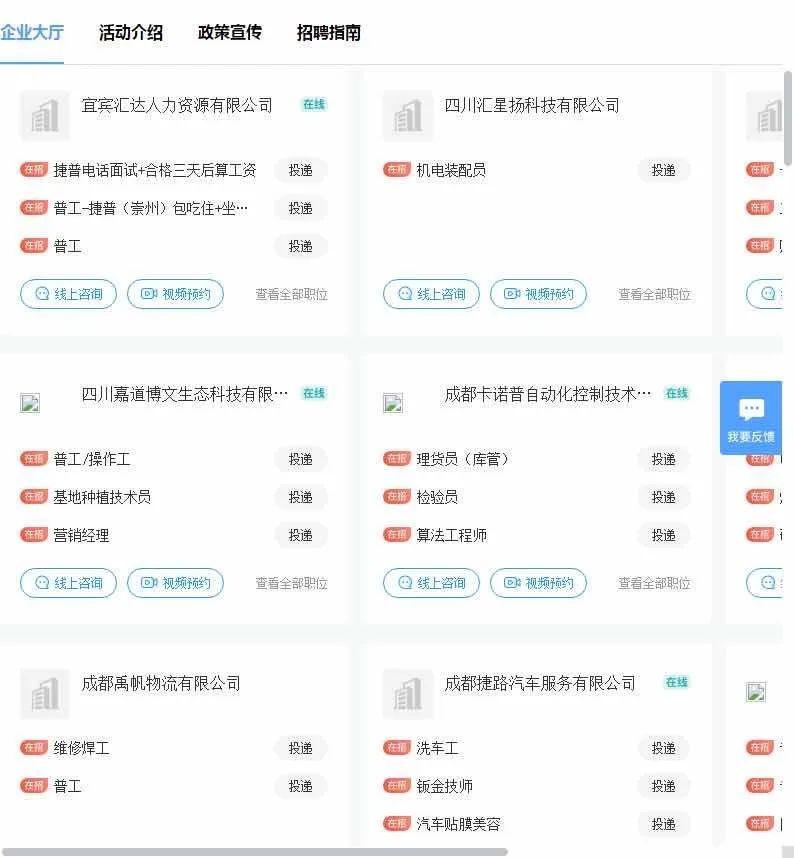794x858 pixels.
Task: Tap 投递 next to 钣金技师
Action: (x=663, y=786)
